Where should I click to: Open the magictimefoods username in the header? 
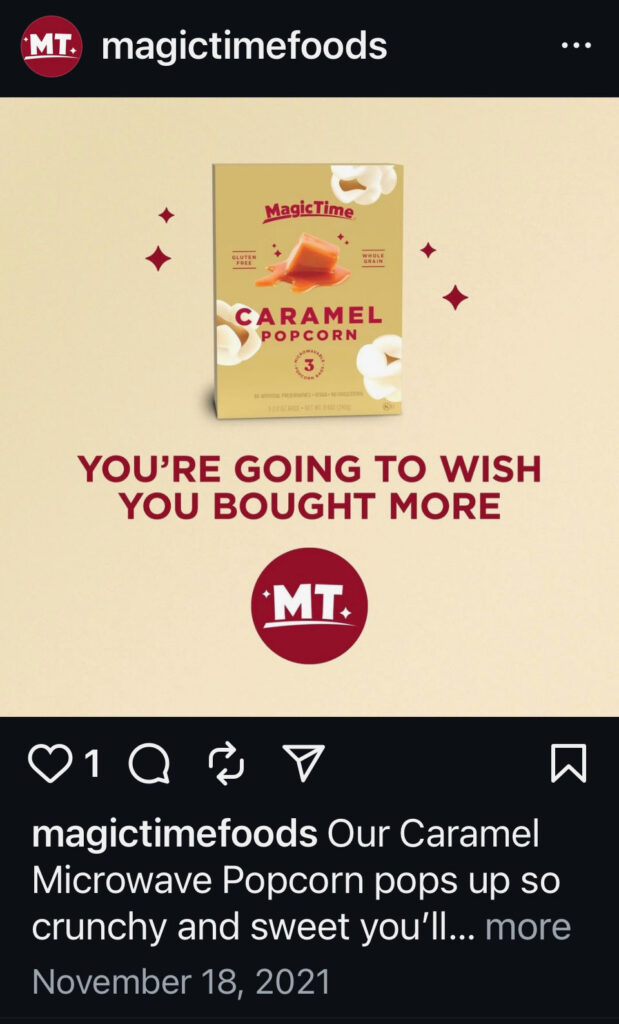point(244,47)
